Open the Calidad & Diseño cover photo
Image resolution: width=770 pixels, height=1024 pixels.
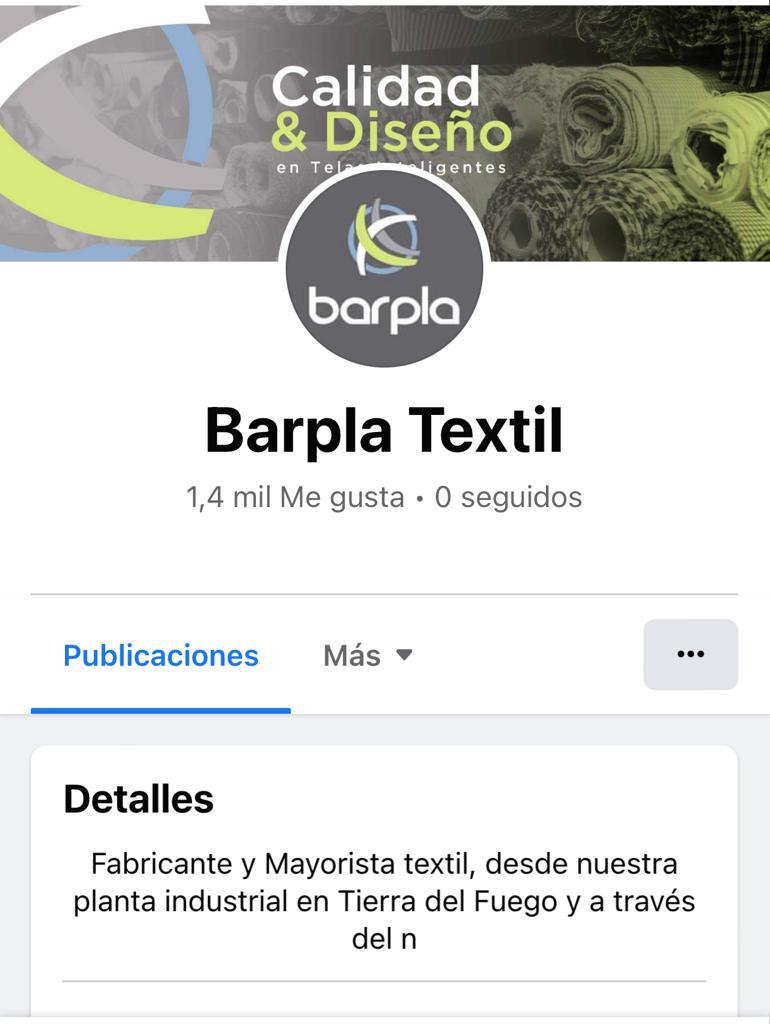620,120
